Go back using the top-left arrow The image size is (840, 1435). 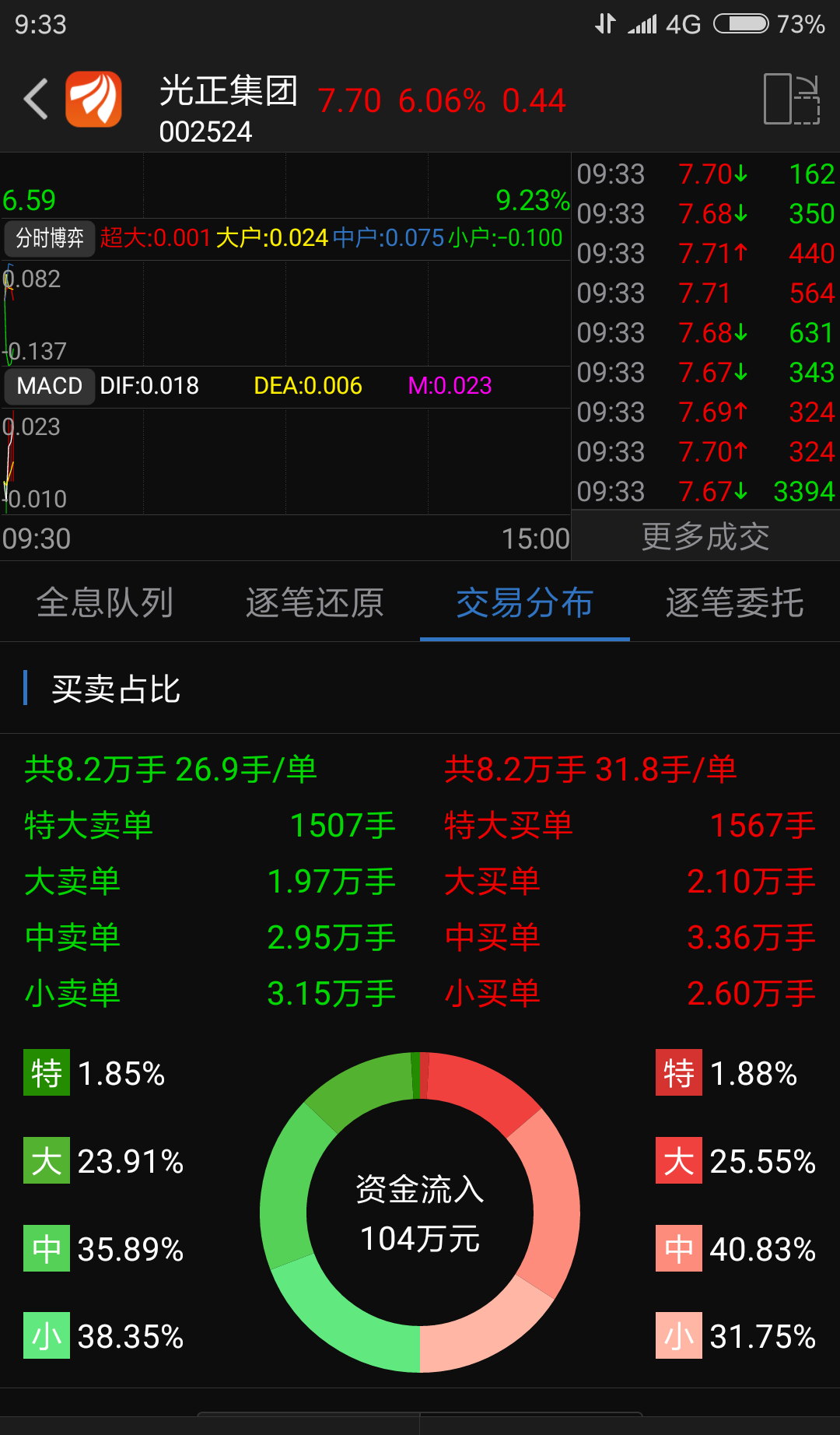click(x=36, y=100)
